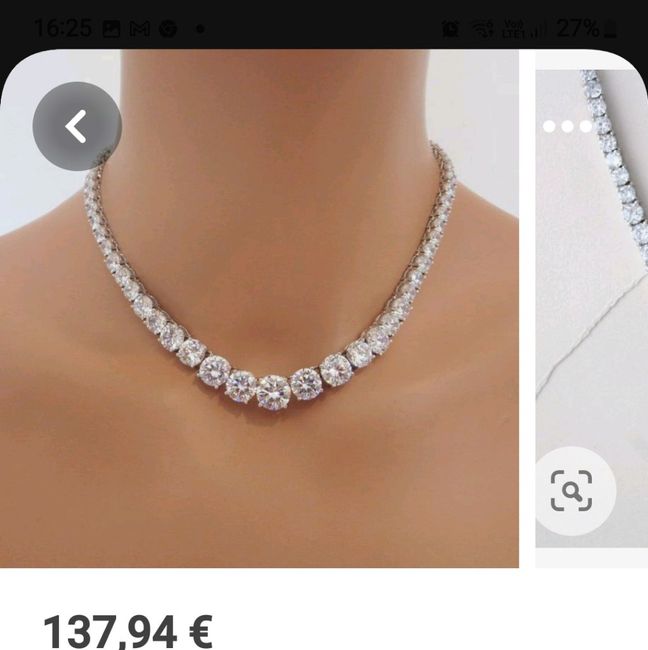Tap the visual search lens icon
The width and height of the screenshot is (648, 650).
[x=571, y=491]
